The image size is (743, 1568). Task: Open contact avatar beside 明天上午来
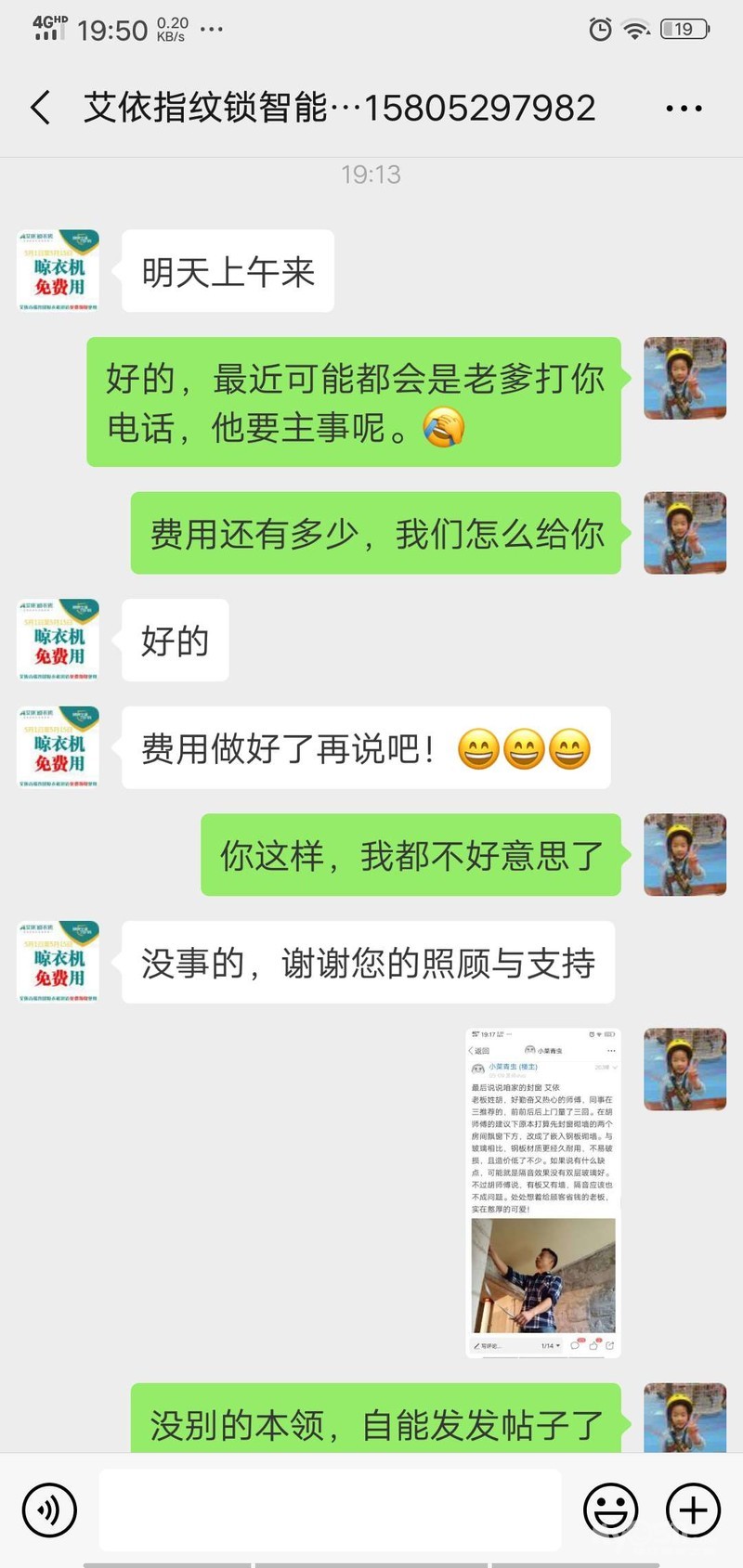point(59,271)
